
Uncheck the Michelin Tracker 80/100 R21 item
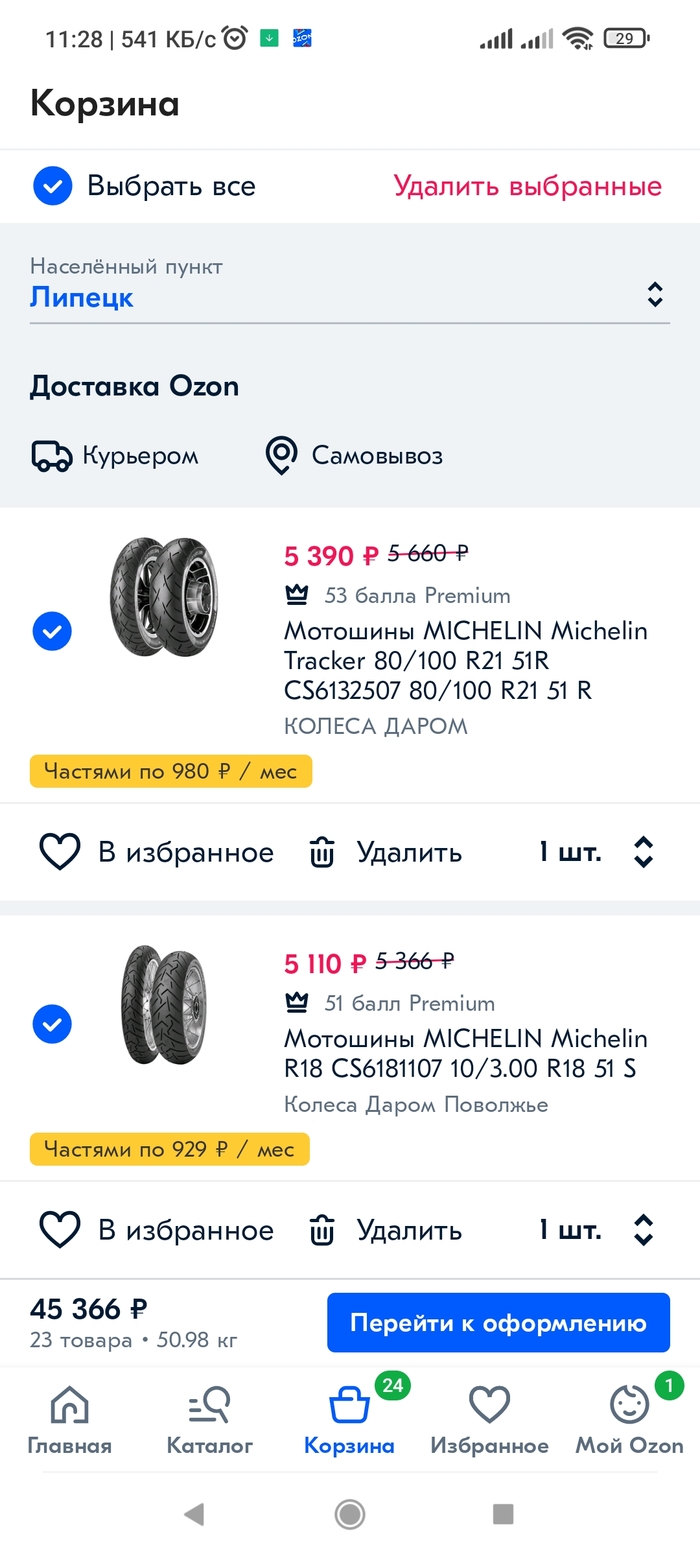(x=52, y=632)
